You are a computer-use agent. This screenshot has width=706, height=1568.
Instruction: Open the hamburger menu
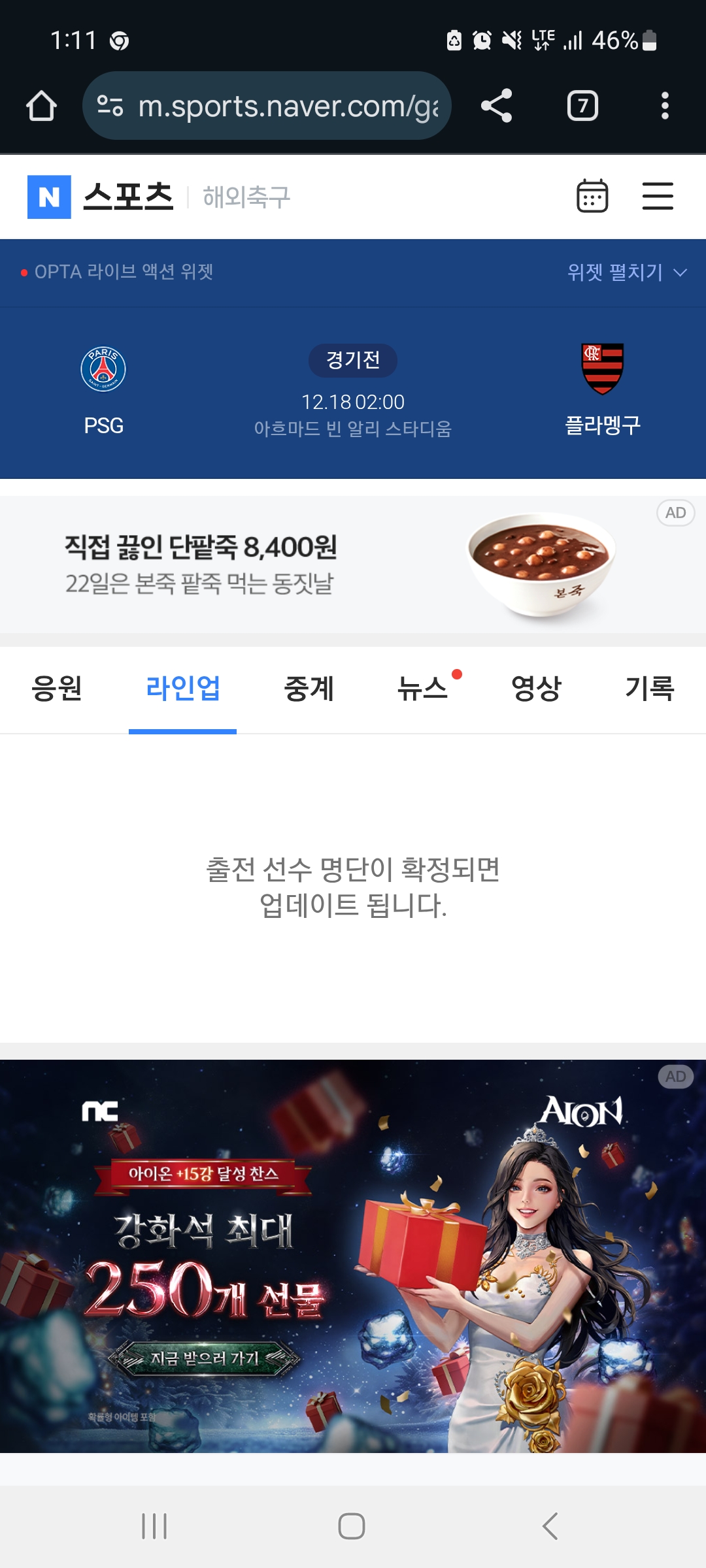(658, 196)
